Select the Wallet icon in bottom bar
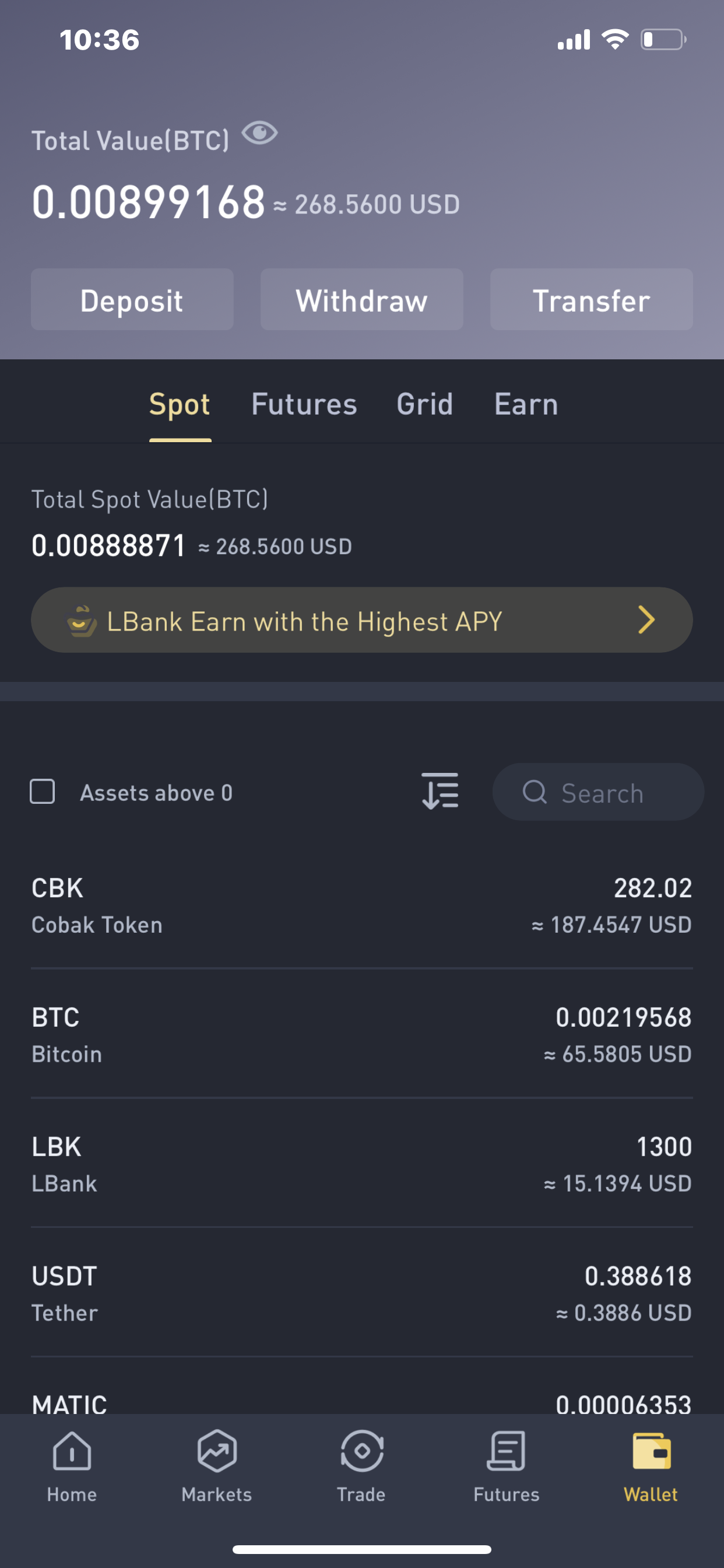 point(651,1454)
